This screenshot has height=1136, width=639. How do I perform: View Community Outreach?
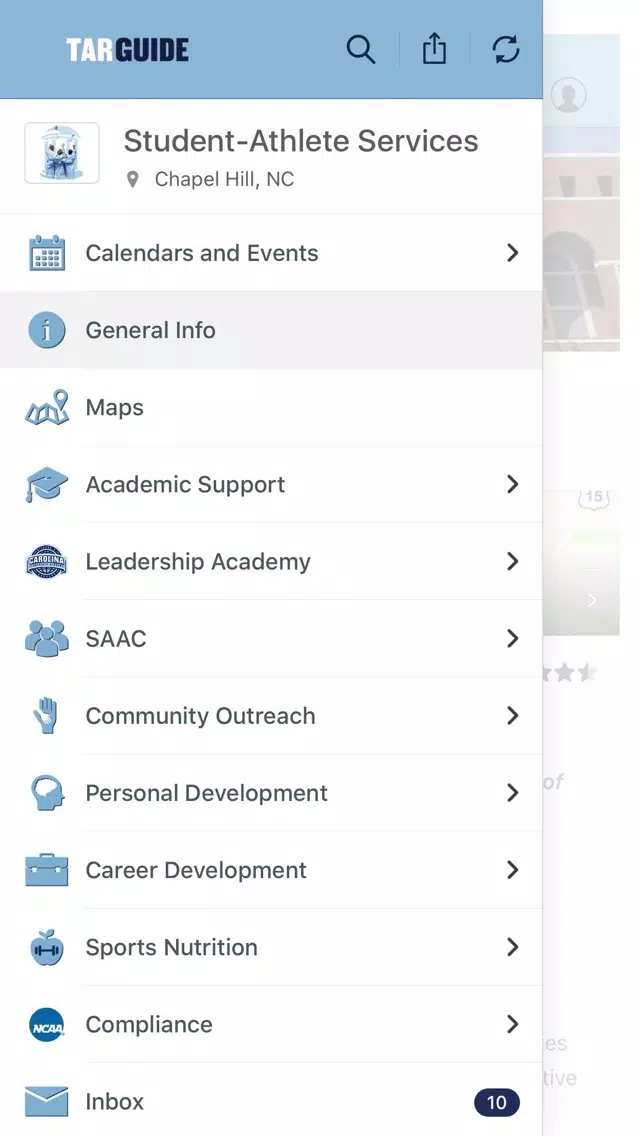point(271,715)
